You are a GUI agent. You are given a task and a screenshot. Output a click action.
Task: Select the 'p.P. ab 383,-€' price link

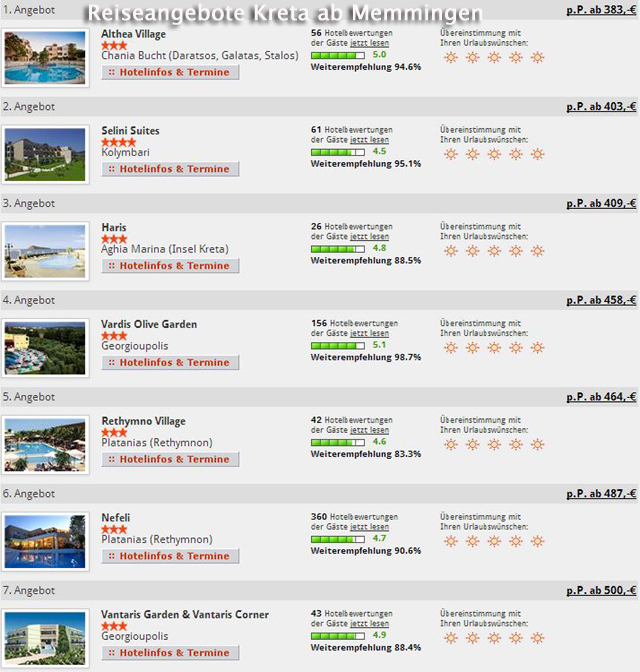[x=600, y=9]
